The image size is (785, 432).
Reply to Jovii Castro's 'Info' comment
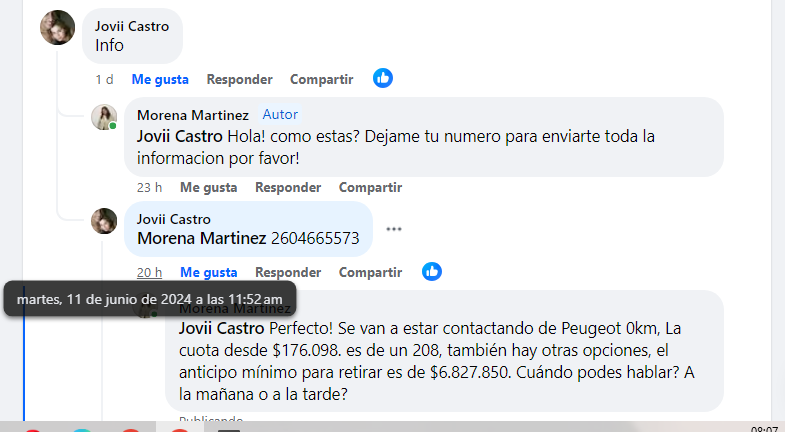(x=239, y=79)
